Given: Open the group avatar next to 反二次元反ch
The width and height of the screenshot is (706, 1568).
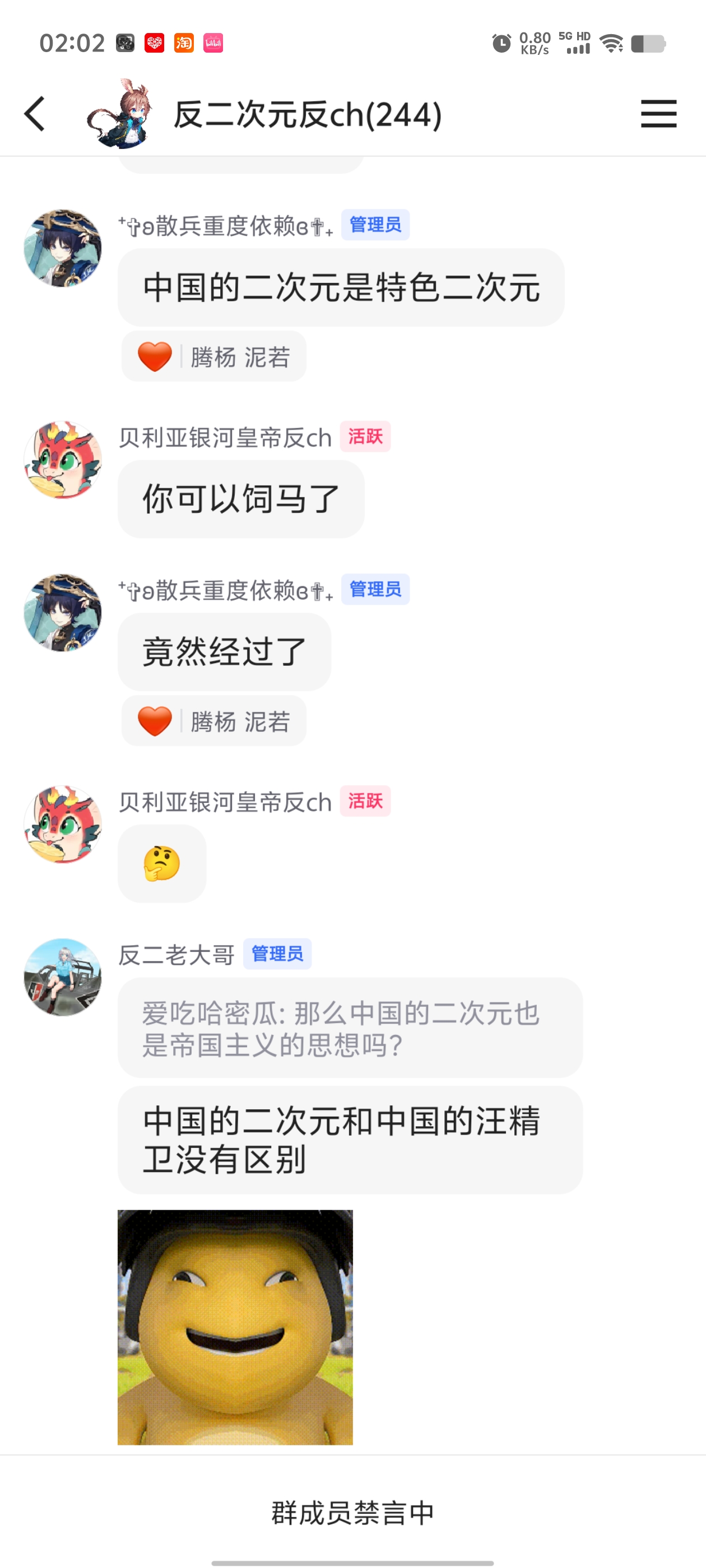Looking at the screenshot, I should 119,114.
